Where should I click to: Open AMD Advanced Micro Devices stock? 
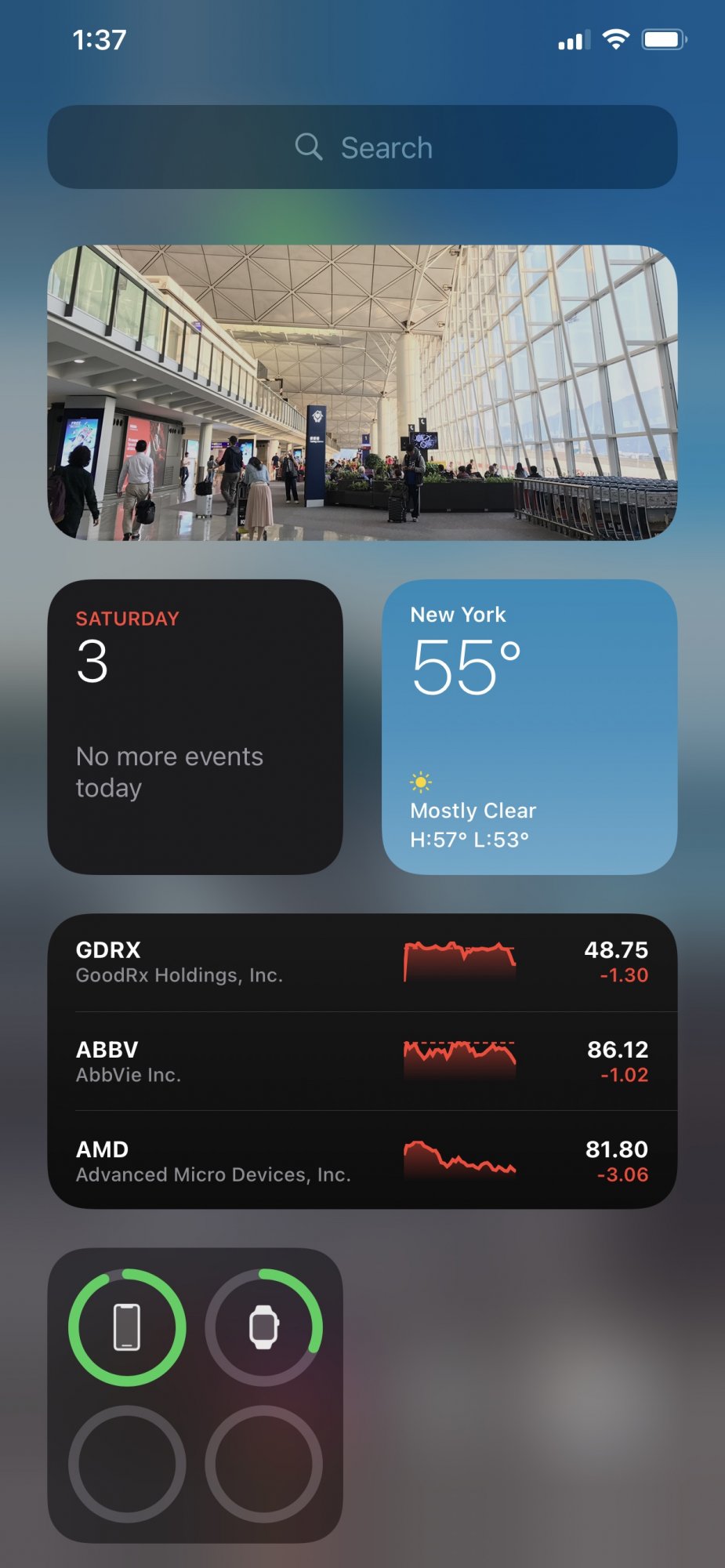[x=362, y=1161]
